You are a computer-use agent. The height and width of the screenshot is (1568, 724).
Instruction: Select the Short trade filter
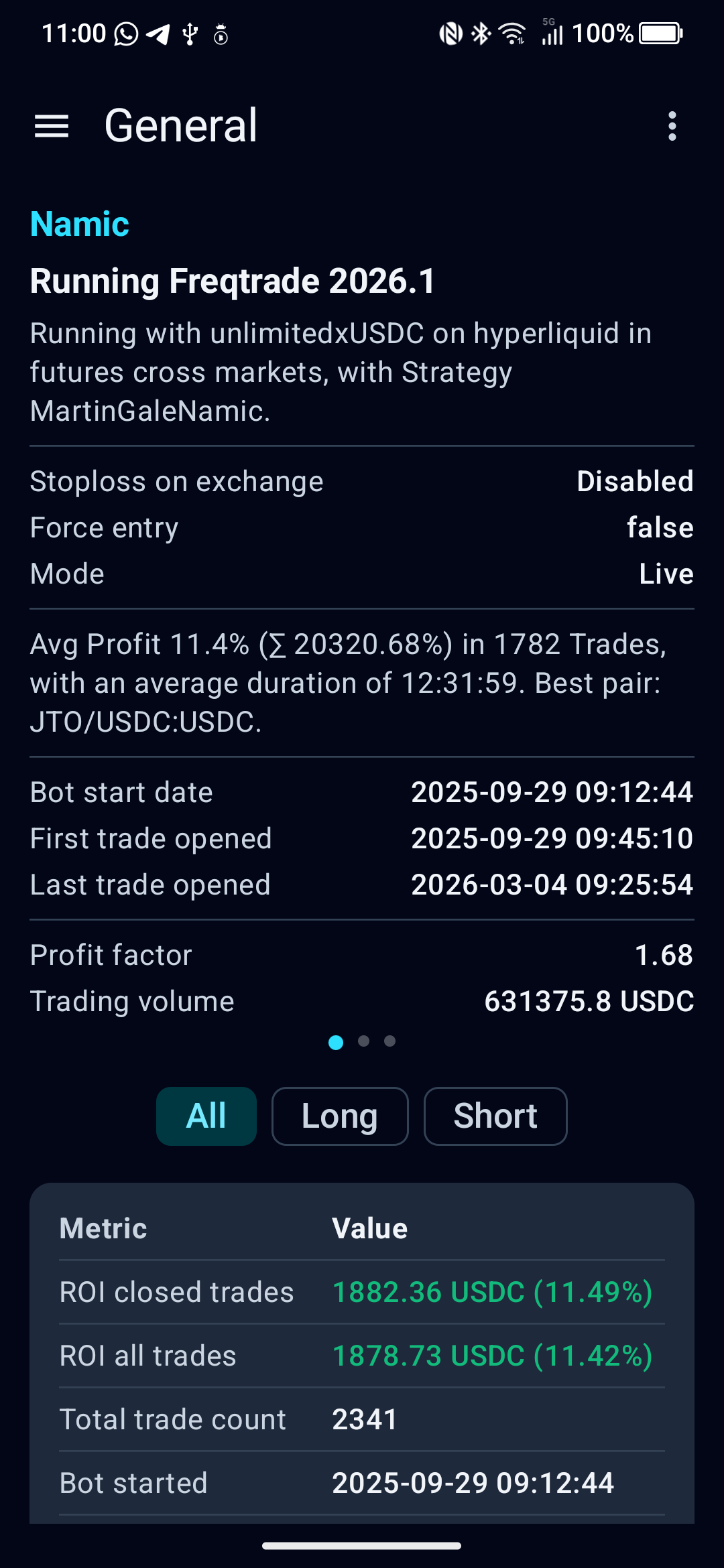click(495, 1116)
